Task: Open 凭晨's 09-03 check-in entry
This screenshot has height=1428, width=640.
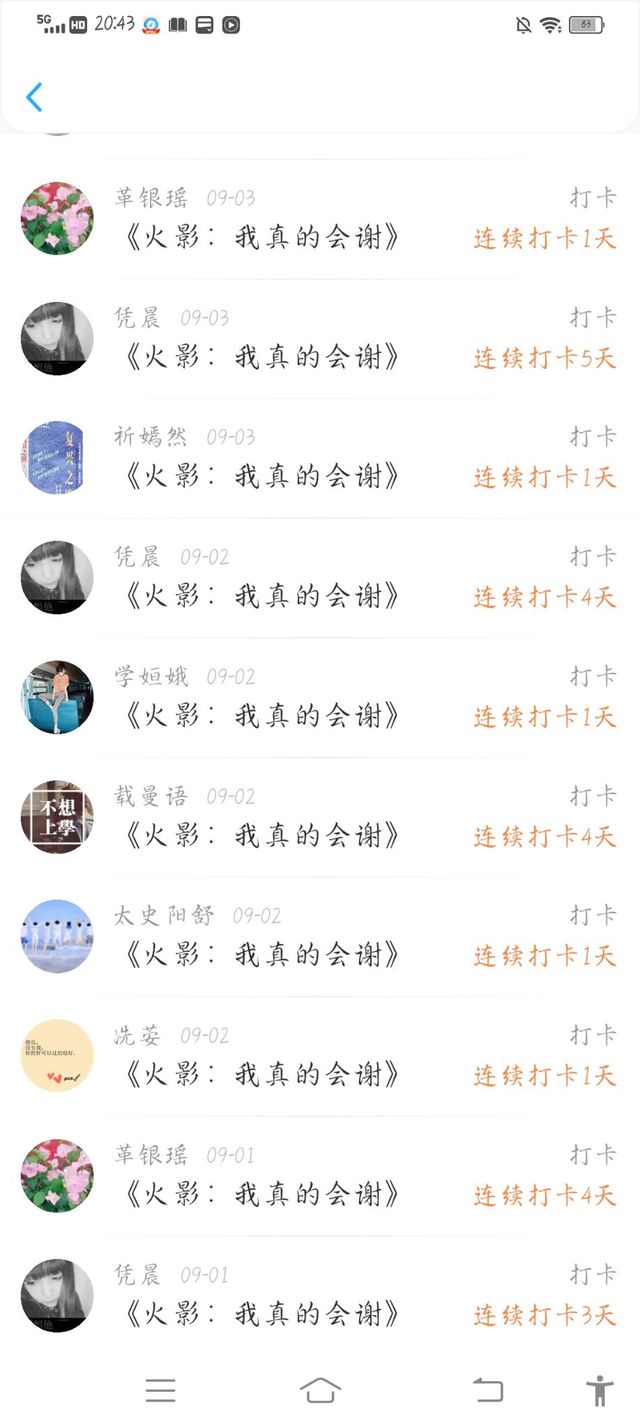Action: click(320, 339)
